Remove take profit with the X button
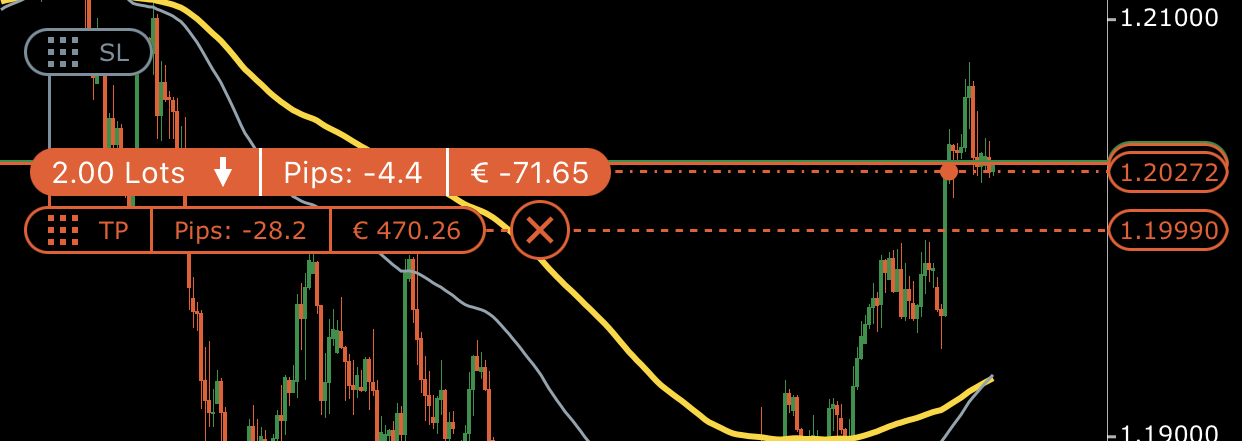This screenshot has height=441, width=1242. 540,231
